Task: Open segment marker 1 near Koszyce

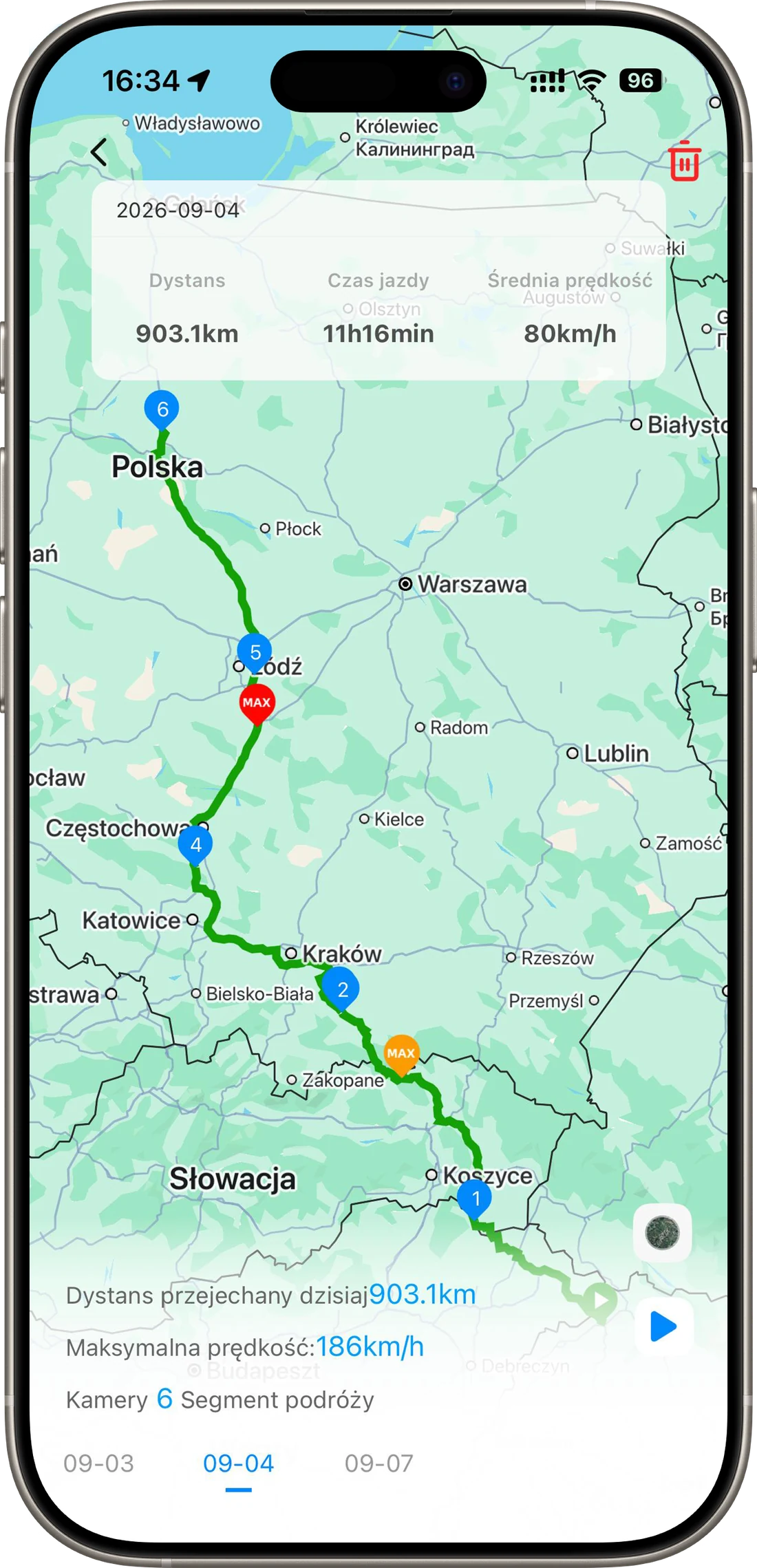Action: pos(475,1200)
